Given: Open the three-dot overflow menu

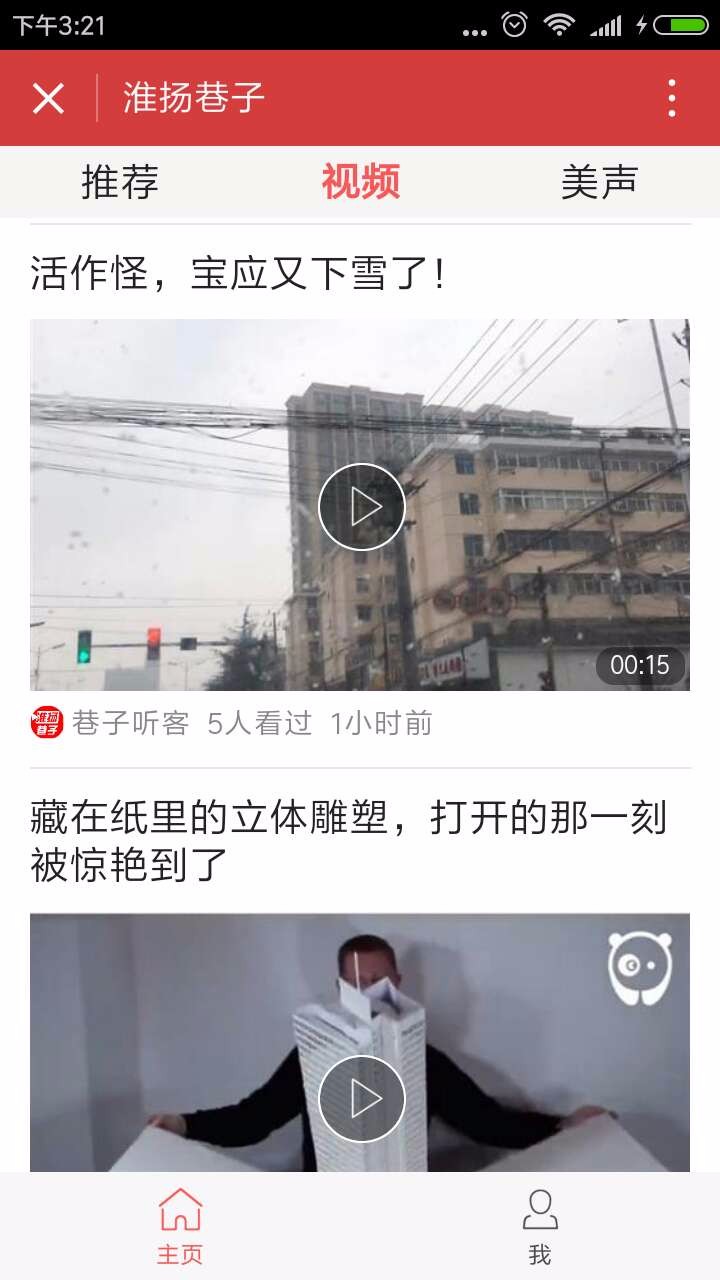Looking at the screenshot, I should 671,98.
